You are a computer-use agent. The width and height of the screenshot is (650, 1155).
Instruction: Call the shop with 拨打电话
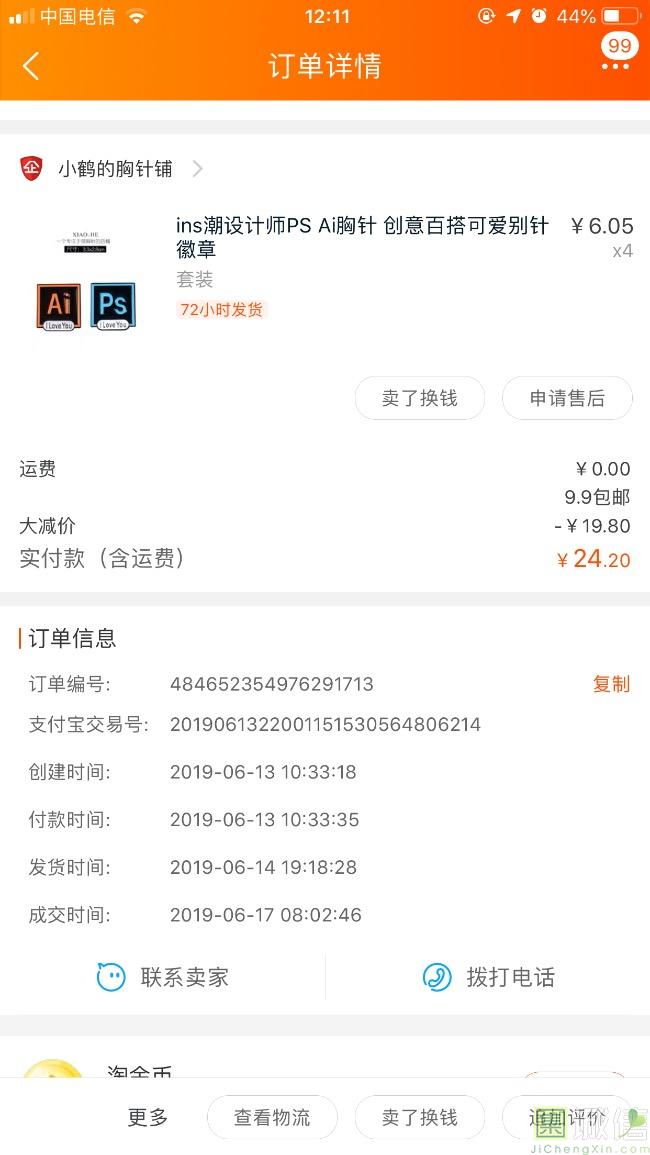[x=488, y=977]
